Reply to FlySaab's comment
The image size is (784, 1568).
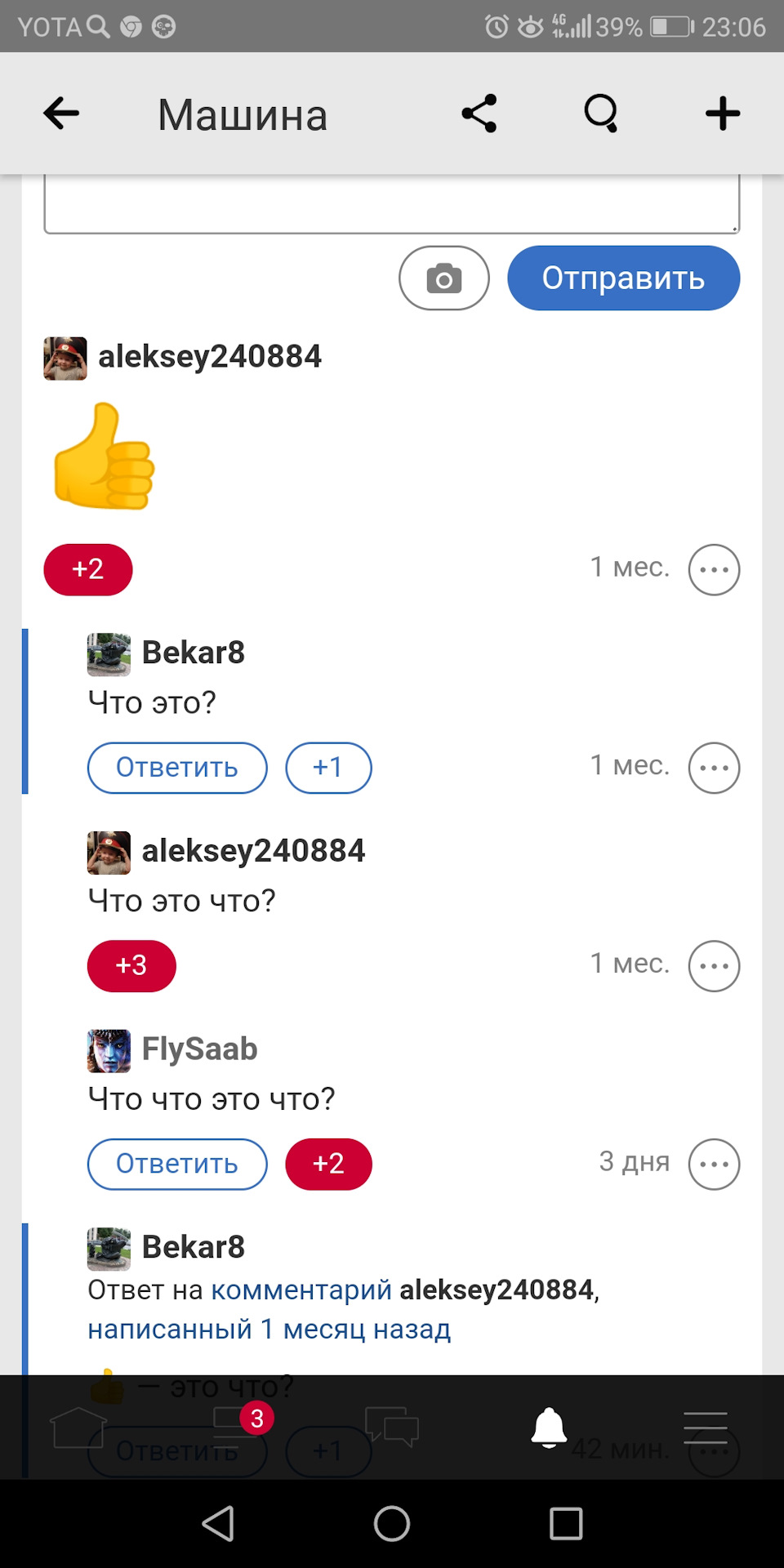click(x=177, y=1164)
